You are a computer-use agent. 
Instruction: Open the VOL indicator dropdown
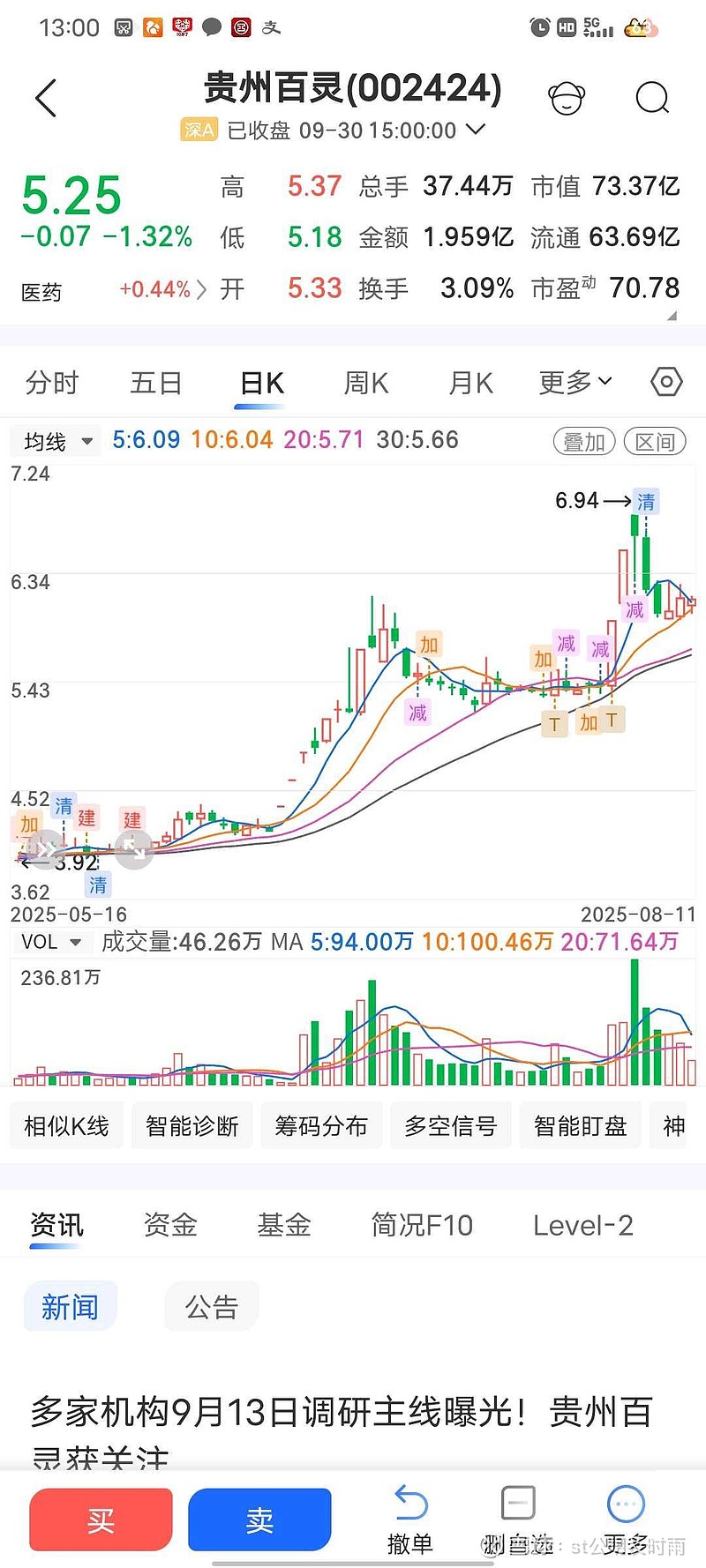(x=50, y=942)
